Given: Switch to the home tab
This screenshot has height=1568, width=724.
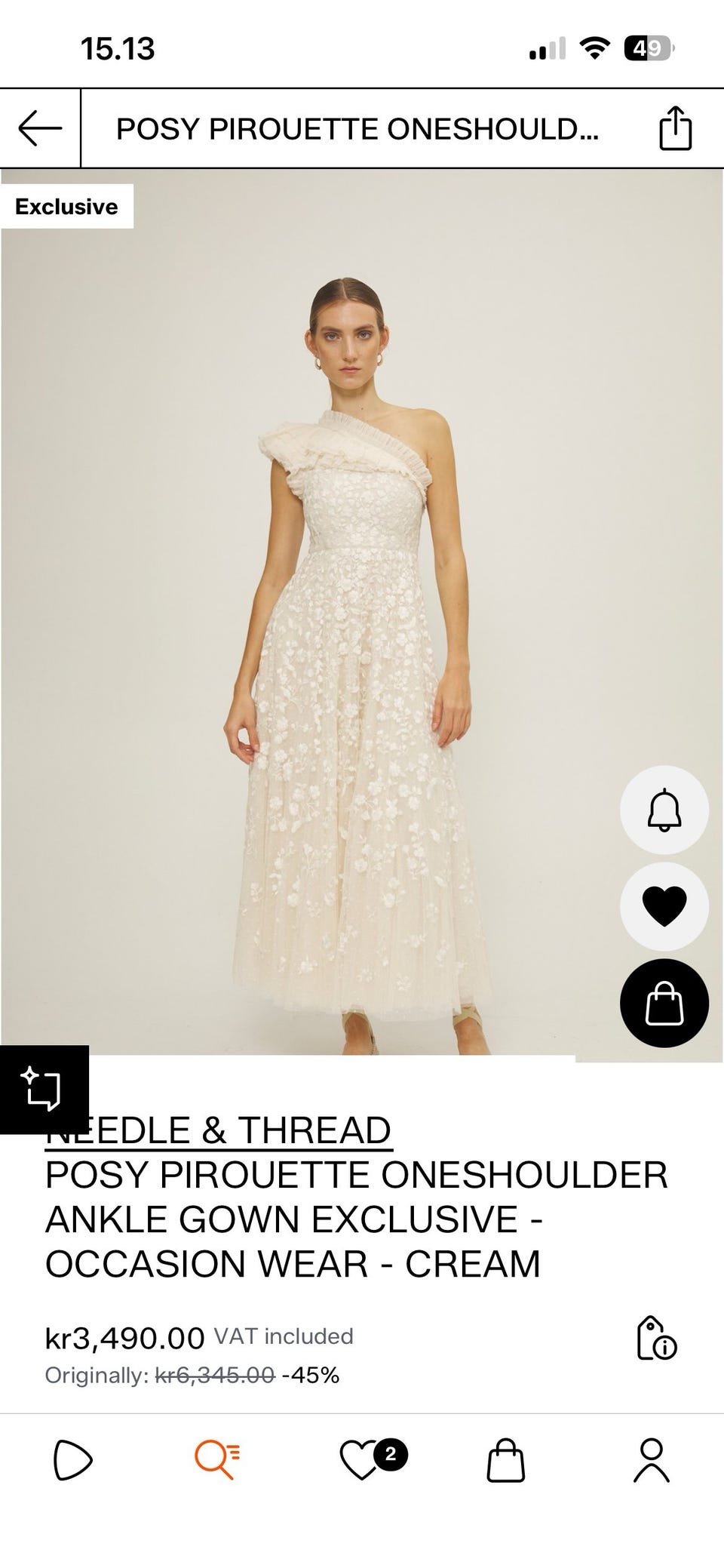Looking at the screenshot, I should pos(72,1459).
